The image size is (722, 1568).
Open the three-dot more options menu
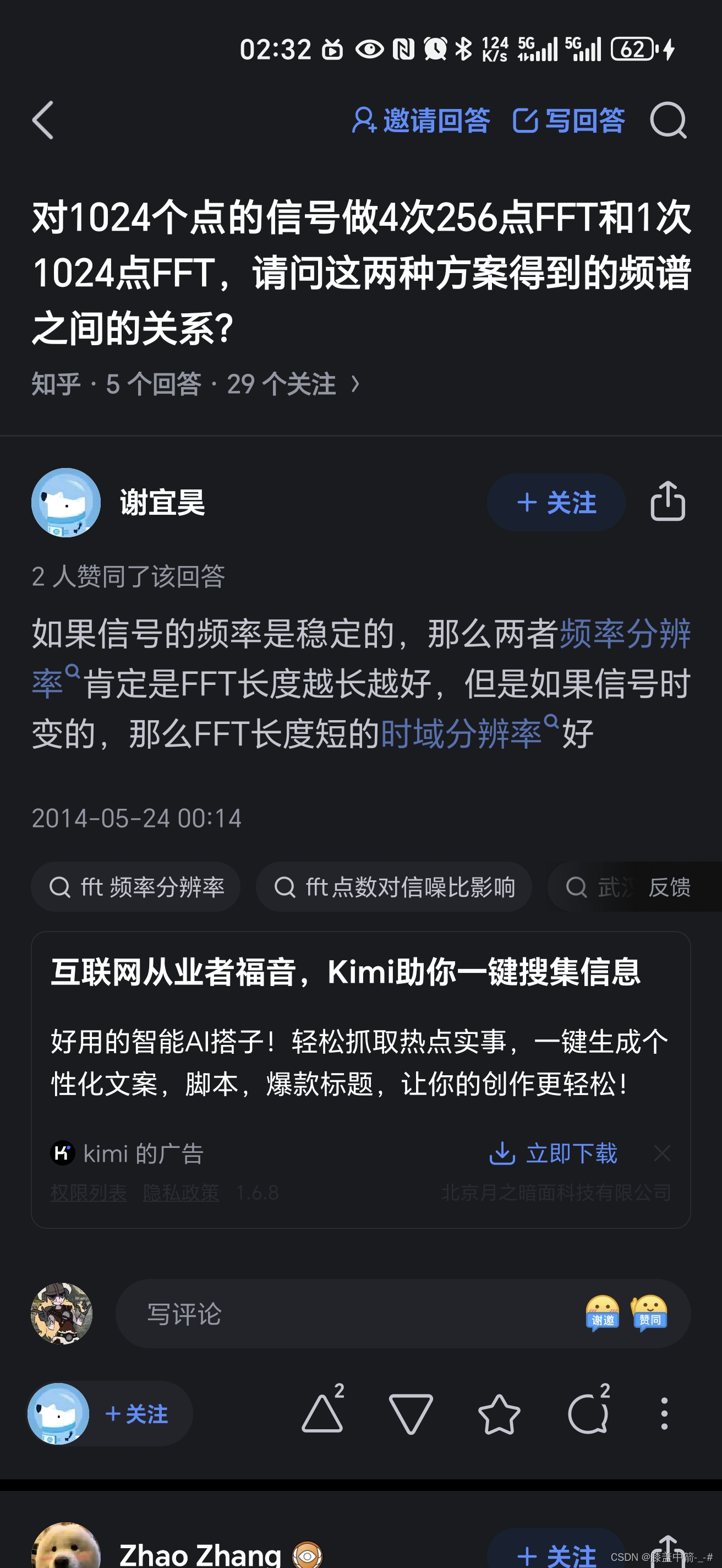click(664, 1413)
